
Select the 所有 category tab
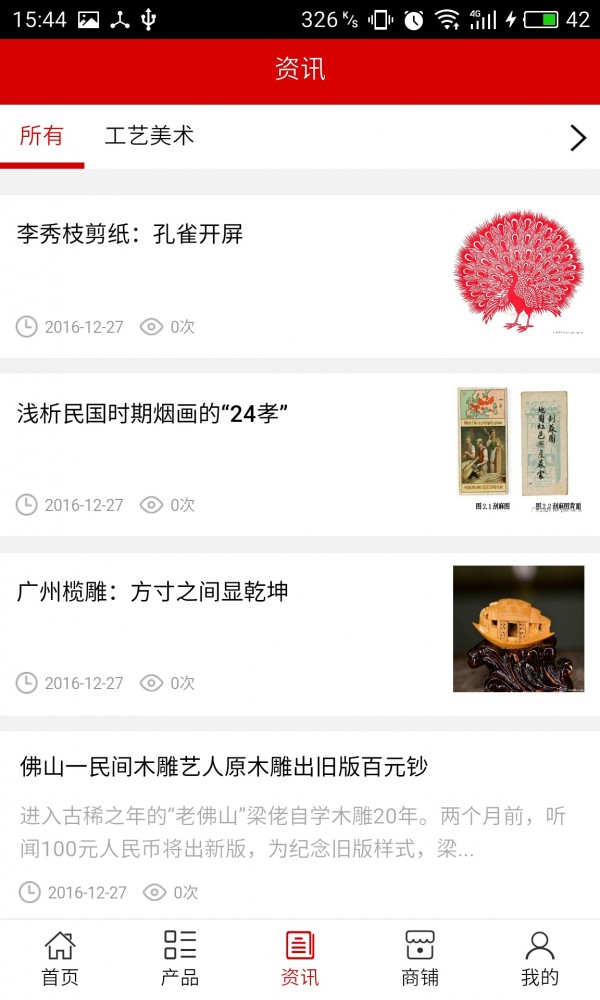tap(42, 136)
